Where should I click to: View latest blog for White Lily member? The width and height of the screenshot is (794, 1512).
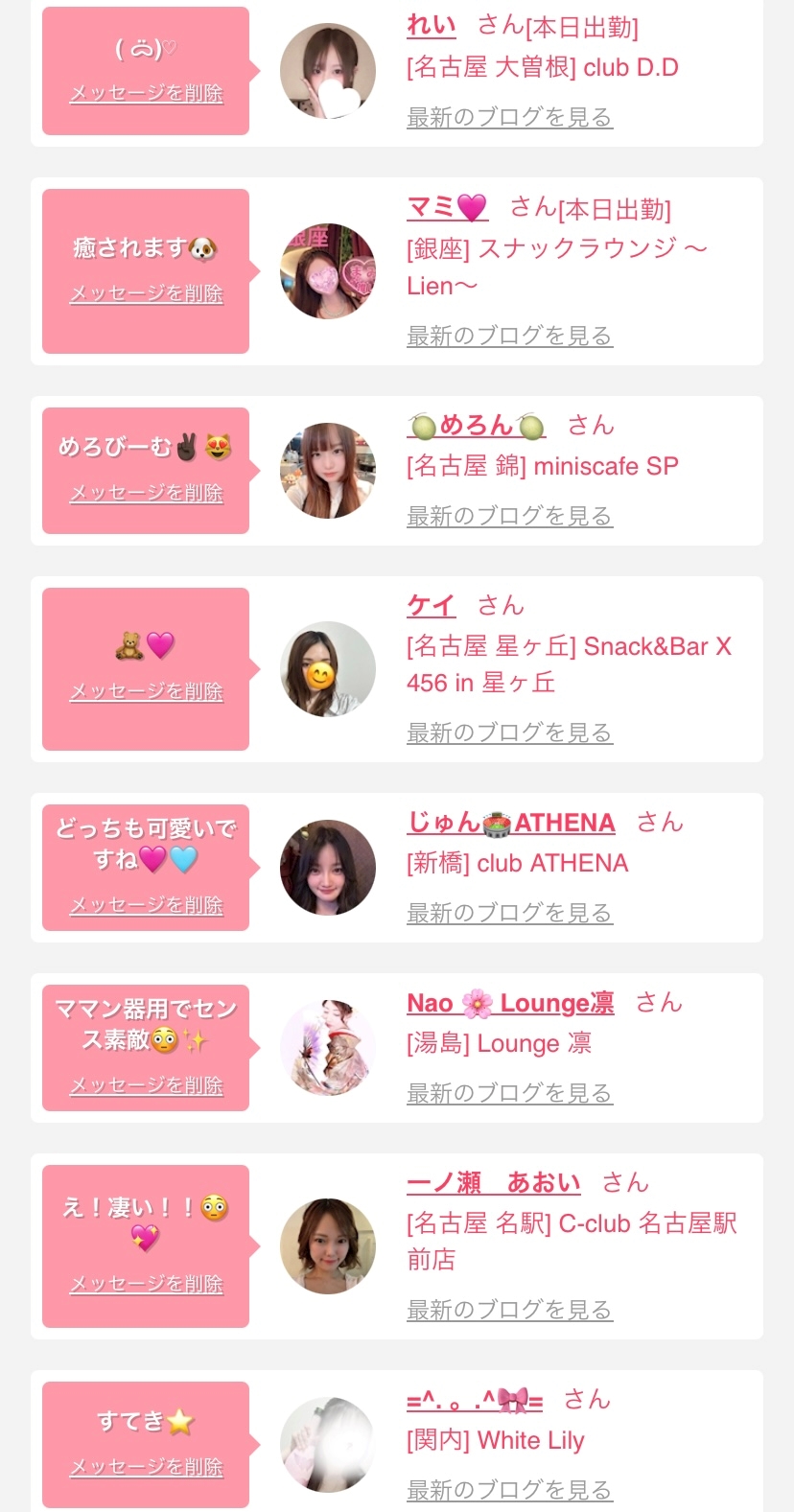[509, 1491]
